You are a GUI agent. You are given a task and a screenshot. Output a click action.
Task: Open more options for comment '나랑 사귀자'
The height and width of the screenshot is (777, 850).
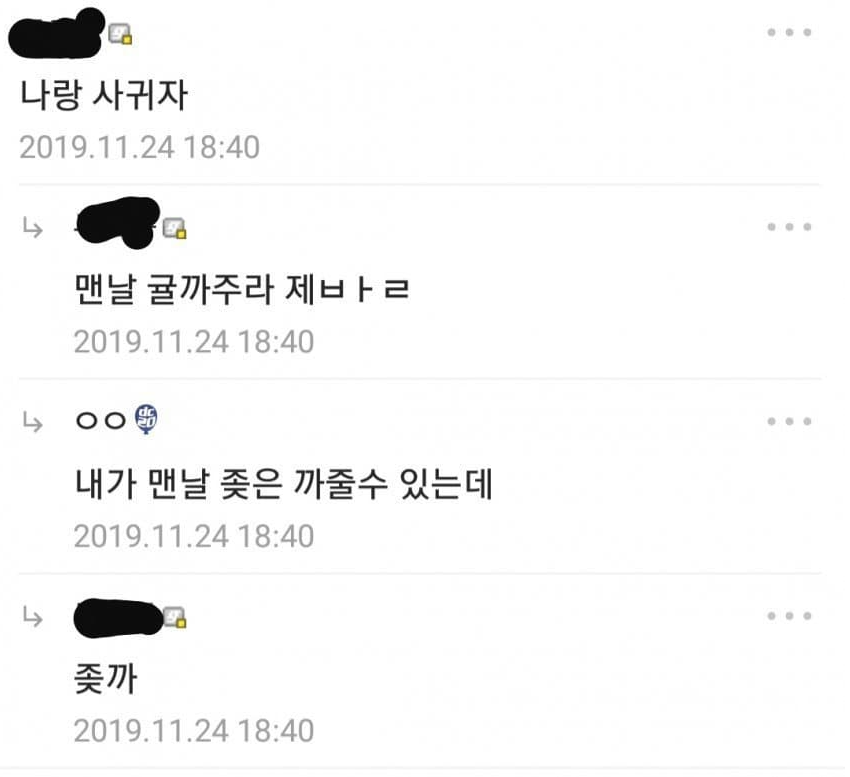(788, 33)
